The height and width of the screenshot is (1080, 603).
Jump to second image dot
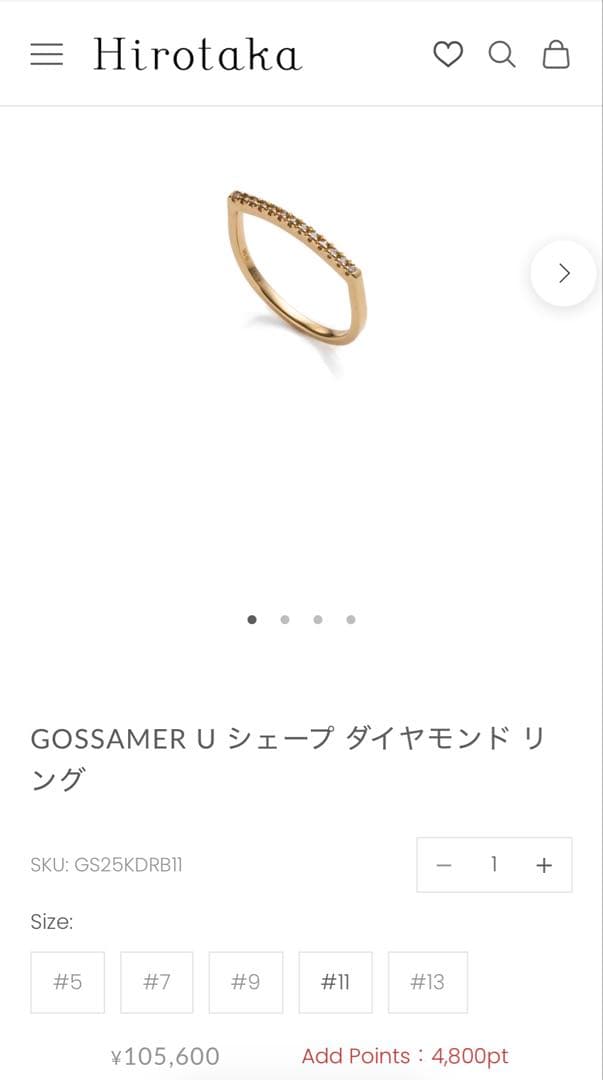pos(285,620)
